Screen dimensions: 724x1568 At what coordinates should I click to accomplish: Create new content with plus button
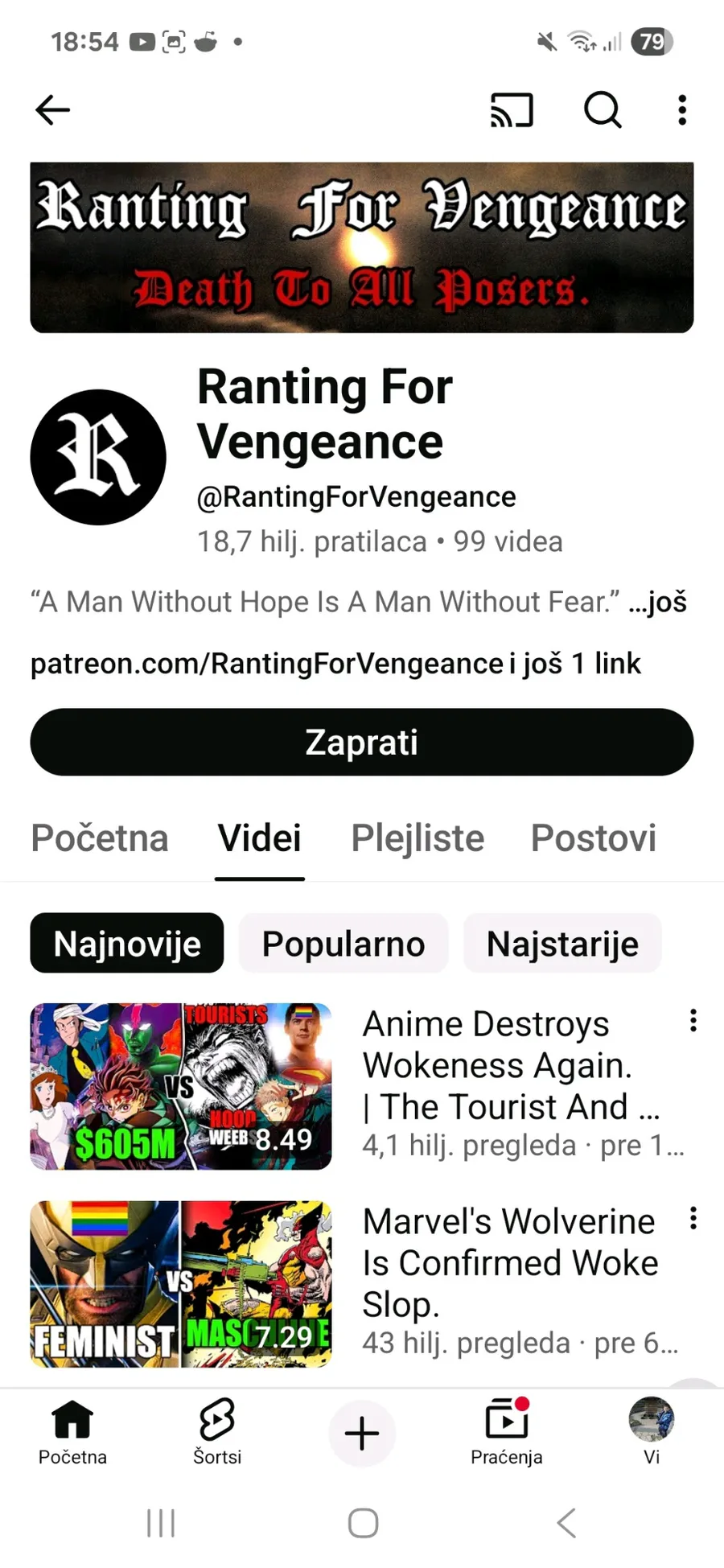point(362,1433)
